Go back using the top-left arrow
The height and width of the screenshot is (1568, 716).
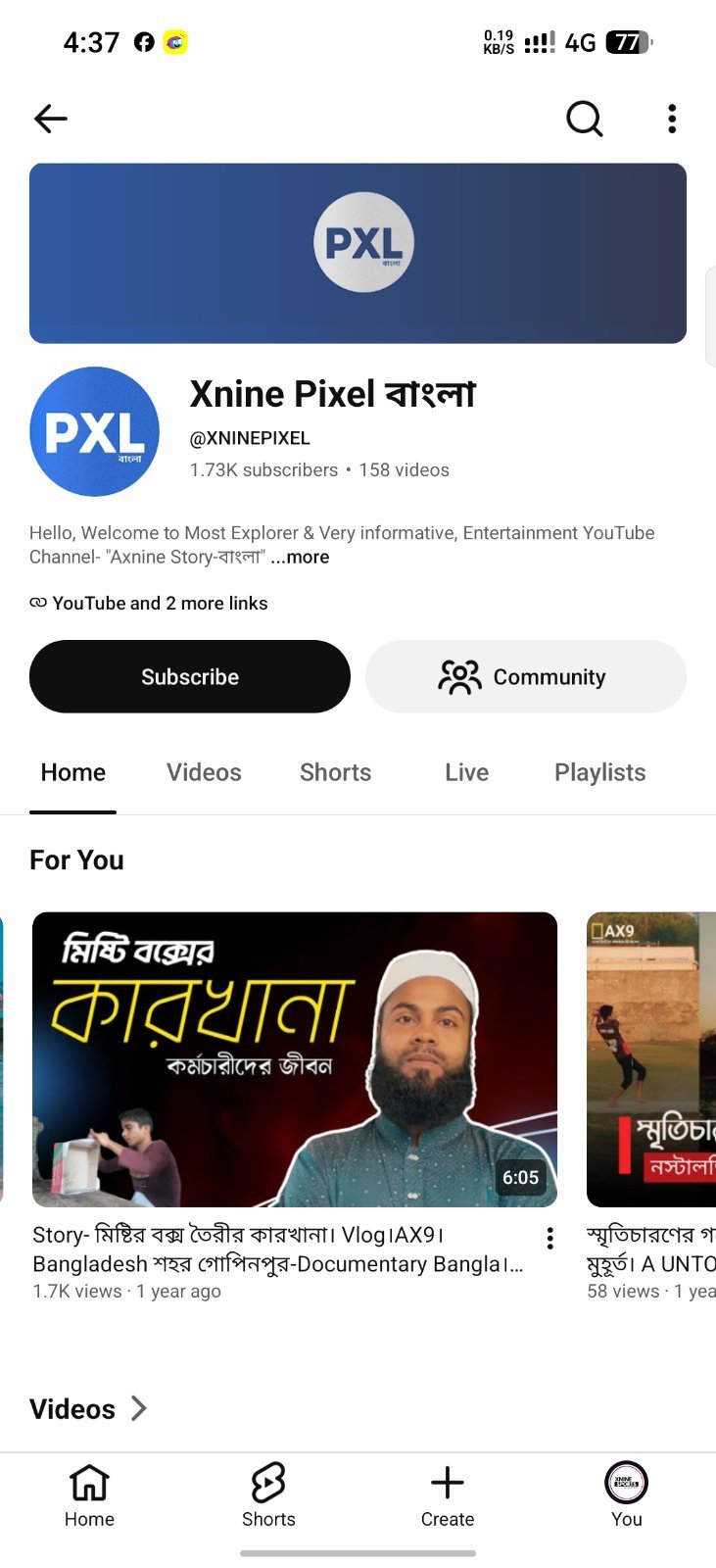click(51, 119)
